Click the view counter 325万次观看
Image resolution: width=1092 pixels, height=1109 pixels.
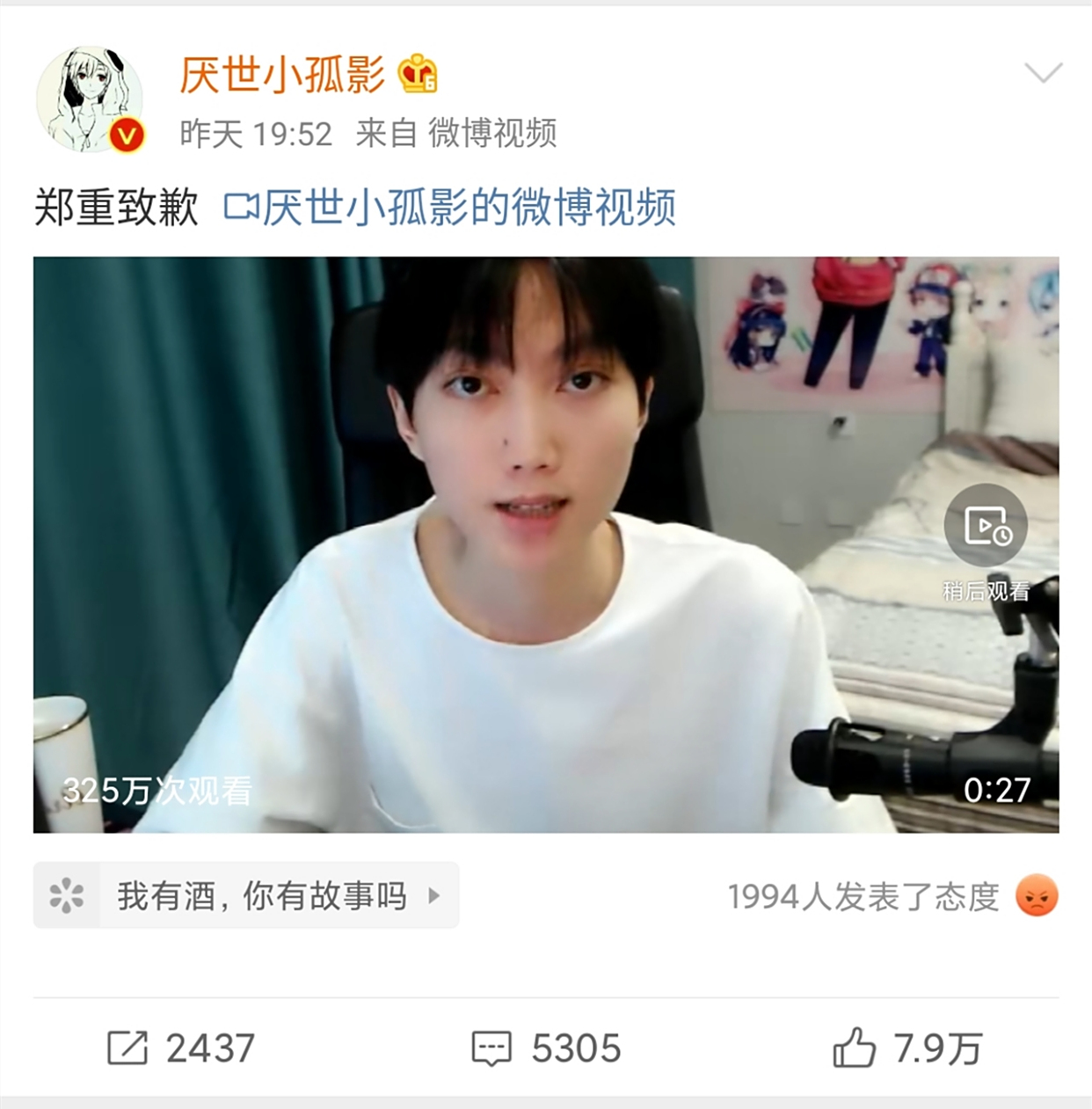155,792
